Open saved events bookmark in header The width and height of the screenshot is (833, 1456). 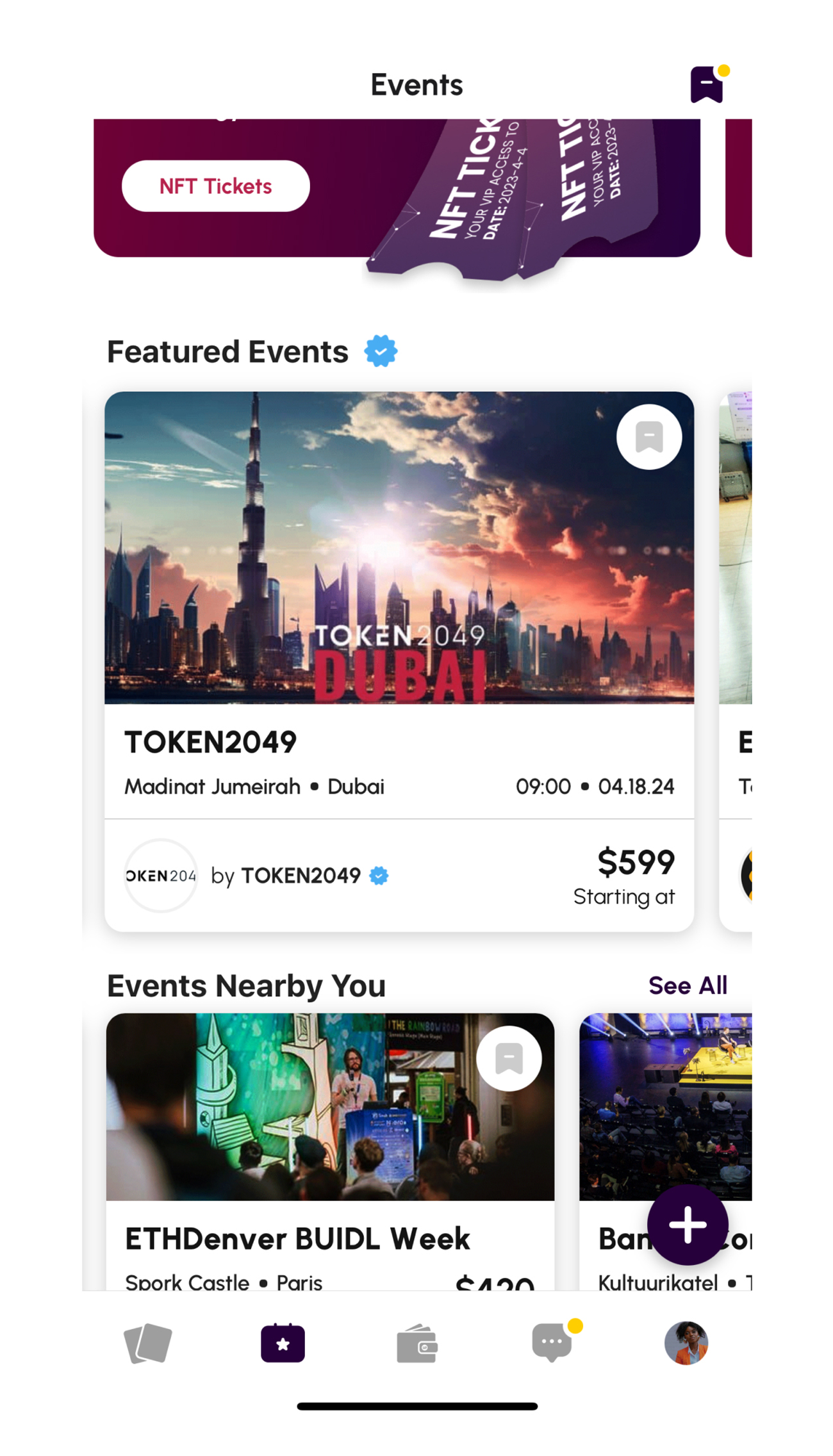[x=706, y=85]
